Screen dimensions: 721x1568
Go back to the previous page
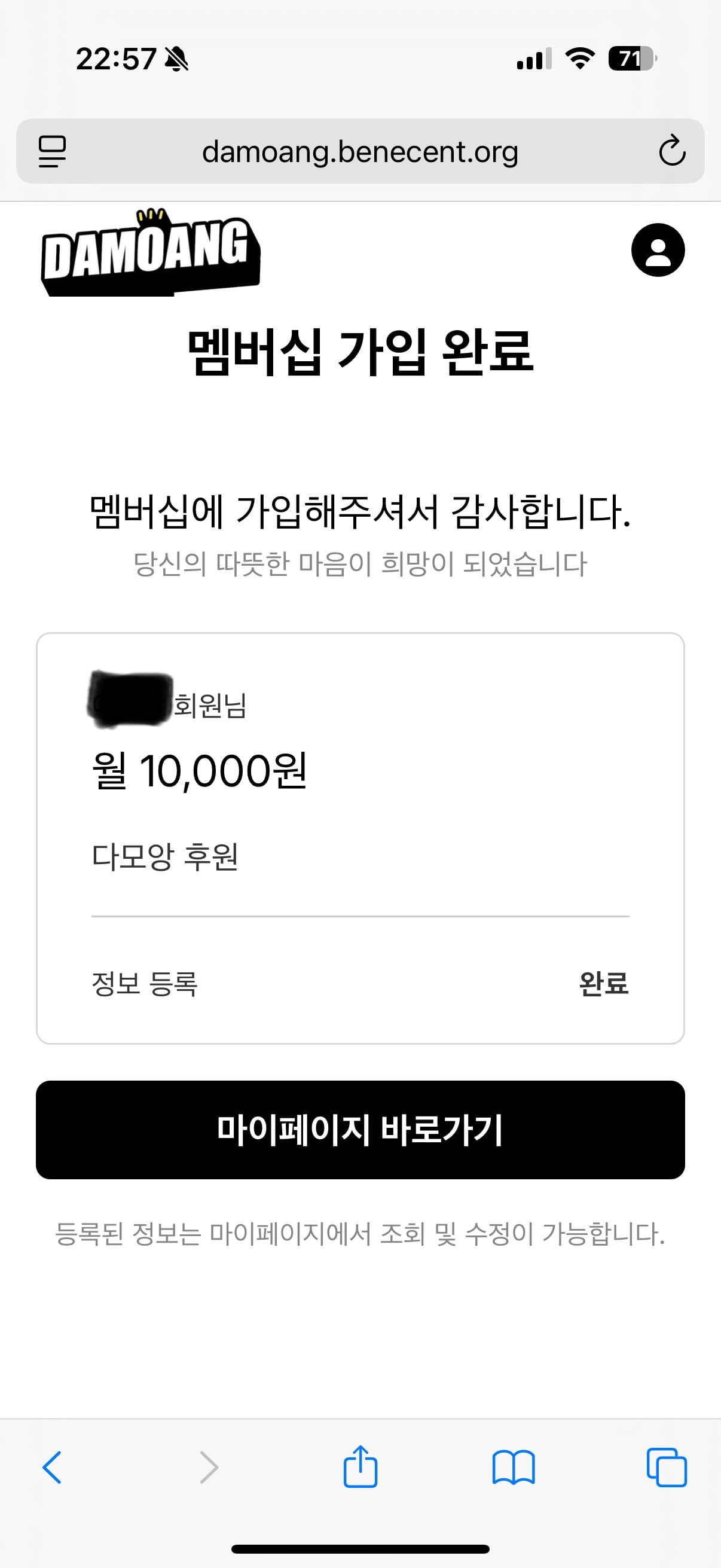52,1468
